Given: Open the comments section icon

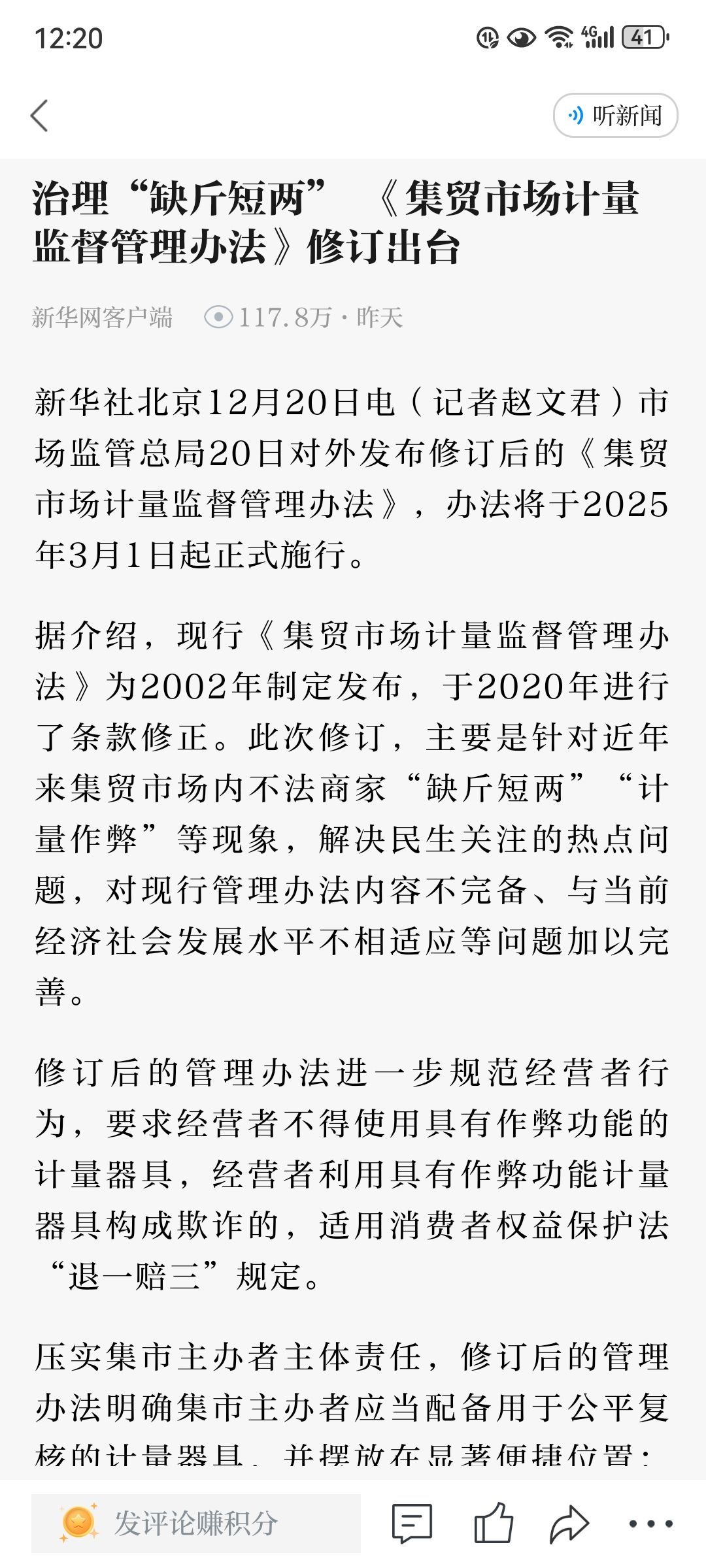Looking at the screenshot, I should coord(412,1524).
